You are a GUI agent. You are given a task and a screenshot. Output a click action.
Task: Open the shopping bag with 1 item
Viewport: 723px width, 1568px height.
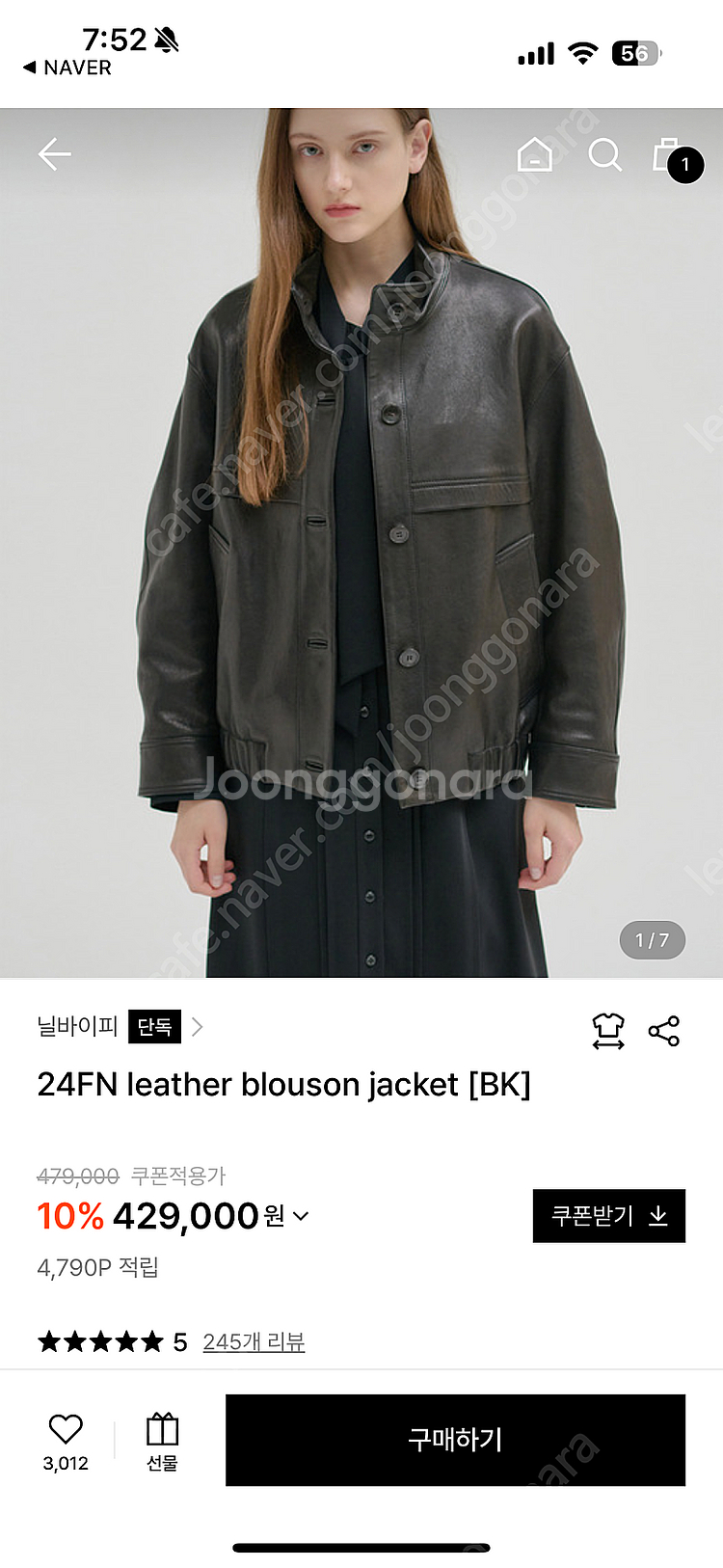pyautogui.click(x=670, y=156)
